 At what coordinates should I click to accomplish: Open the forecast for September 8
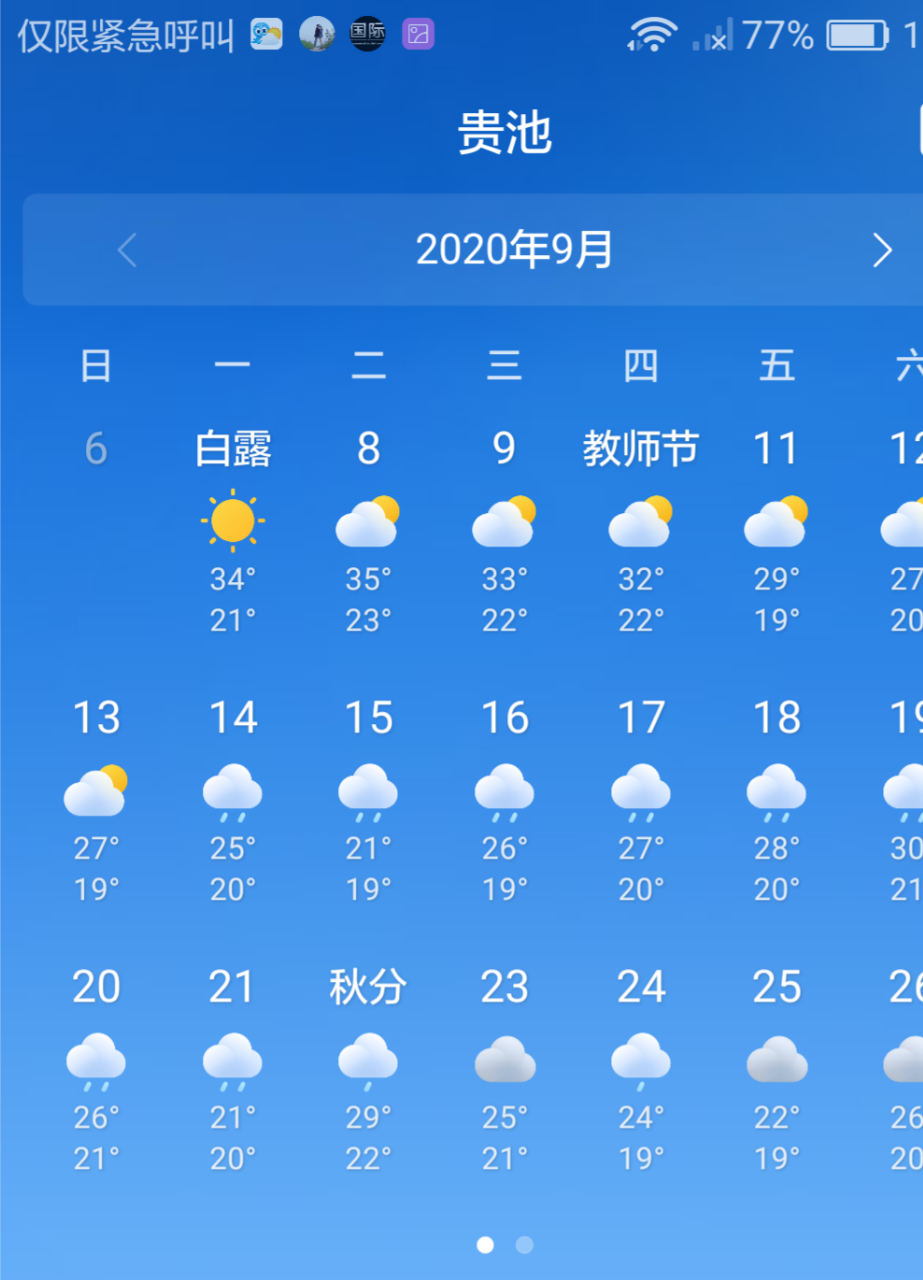(368, 532)
